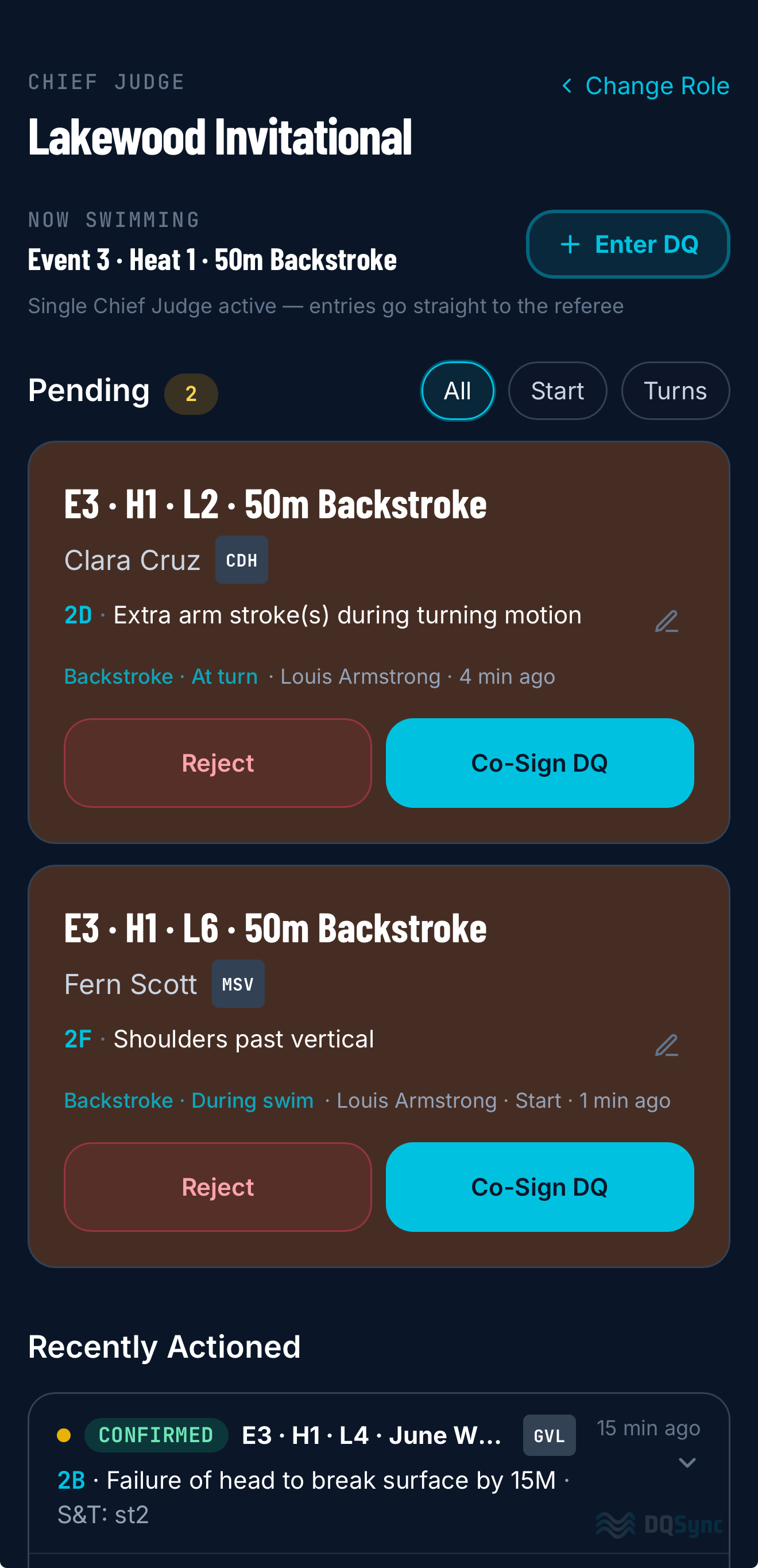Edit Fern Scott's infraction code
The image size is (758, 1568).
point(666,1046)
